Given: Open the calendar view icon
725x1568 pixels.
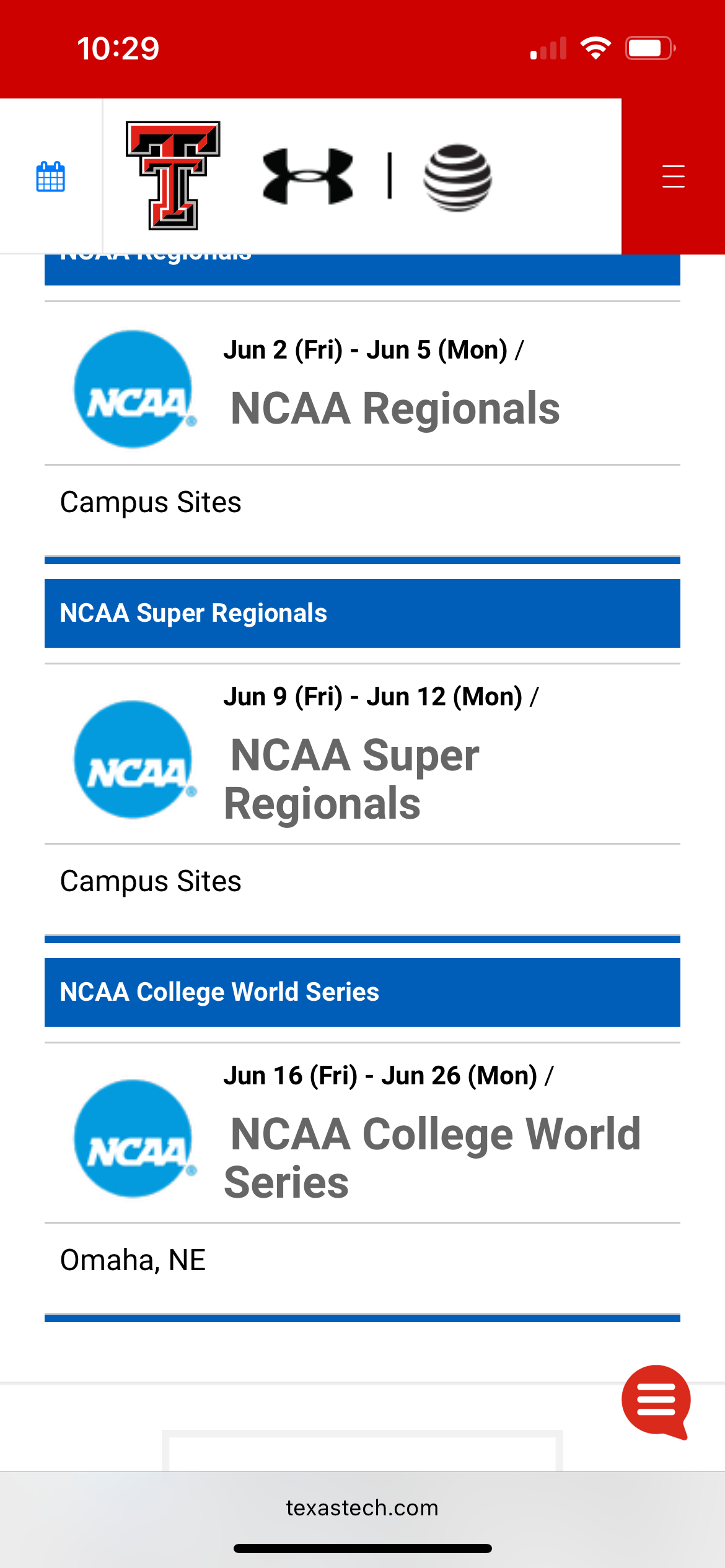Looking at the screenshot, I should click(x=51, y=176).
